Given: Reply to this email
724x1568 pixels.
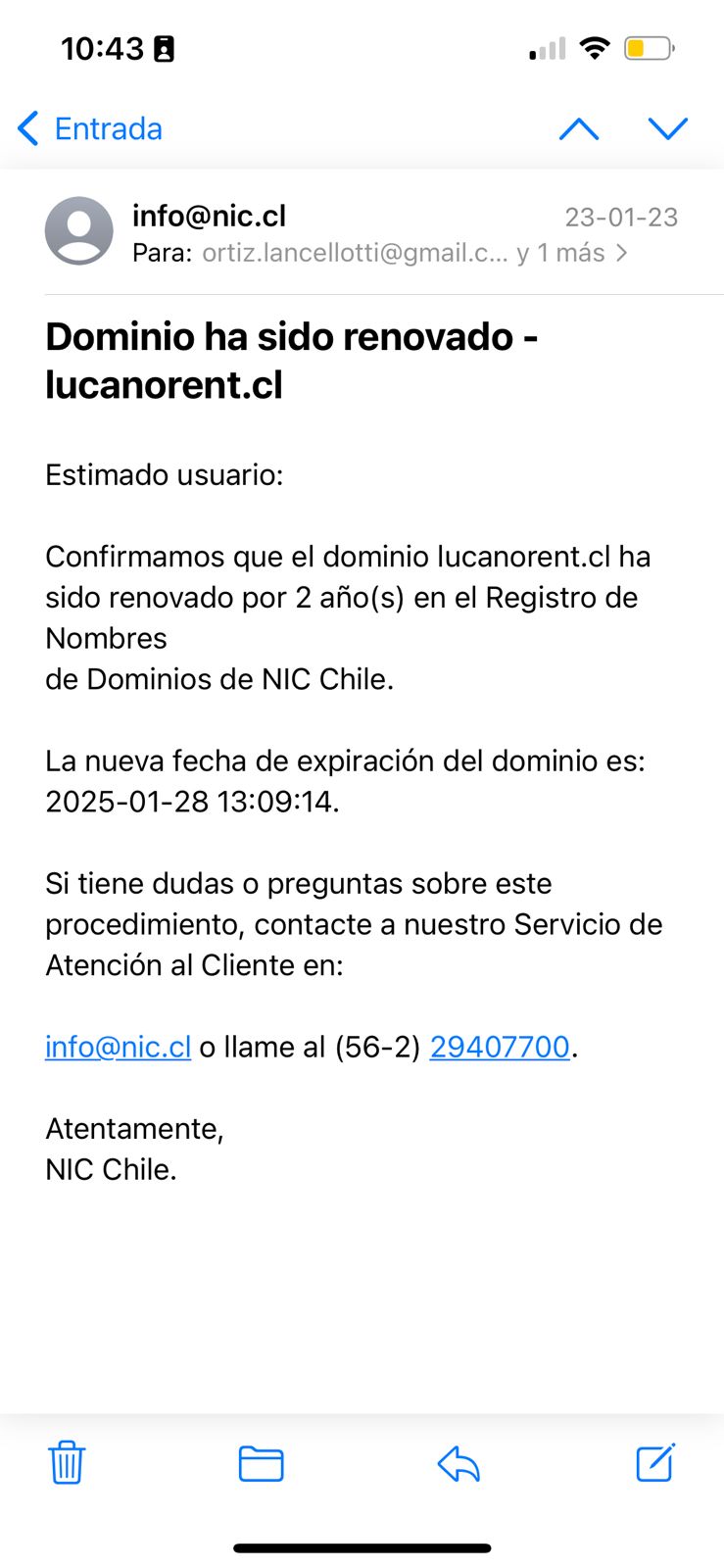Looking at the screenshot, I should pos(459,1463).
